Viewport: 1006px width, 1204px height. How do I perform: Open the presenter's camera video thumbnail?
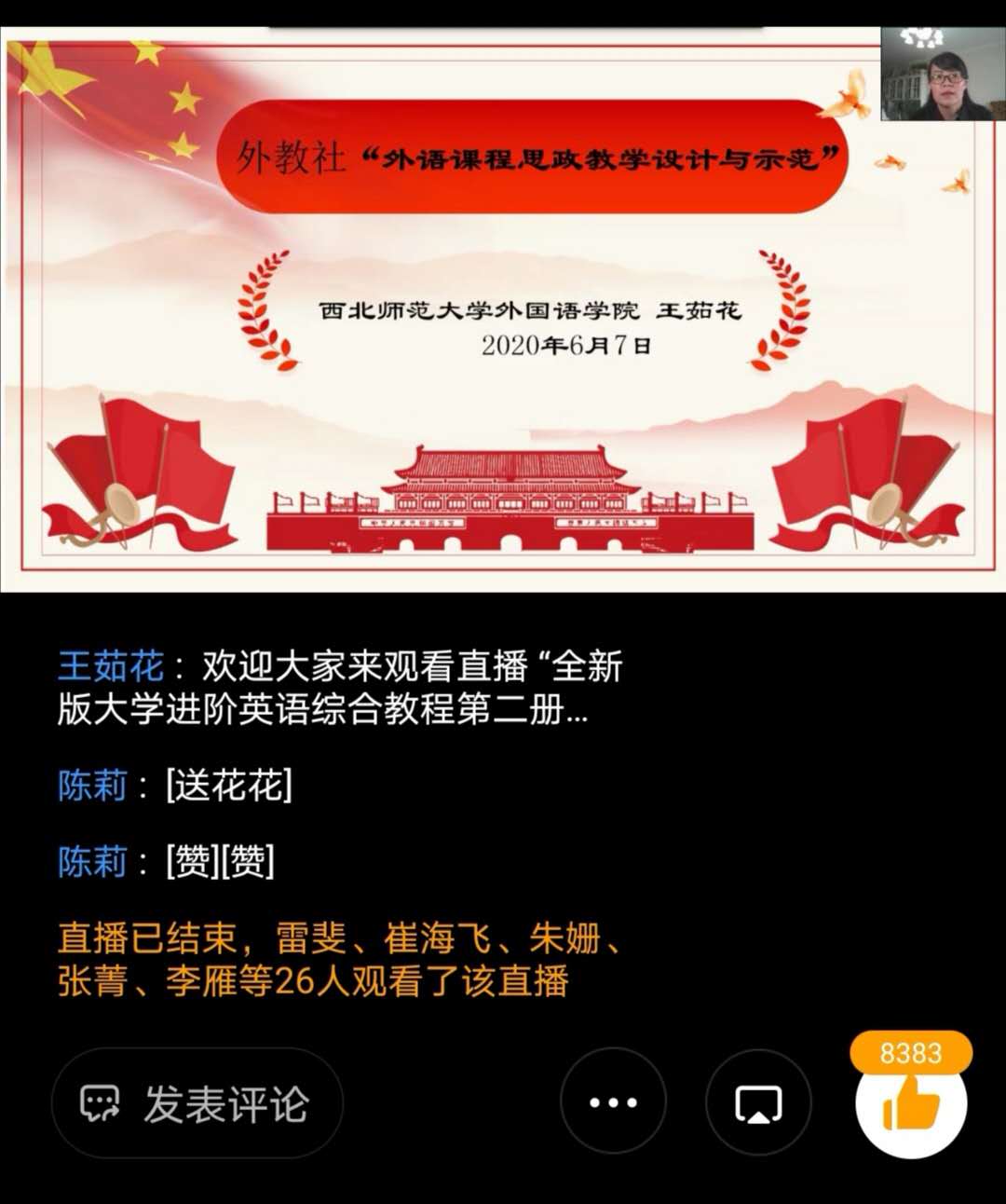click(x=942, y=75)
